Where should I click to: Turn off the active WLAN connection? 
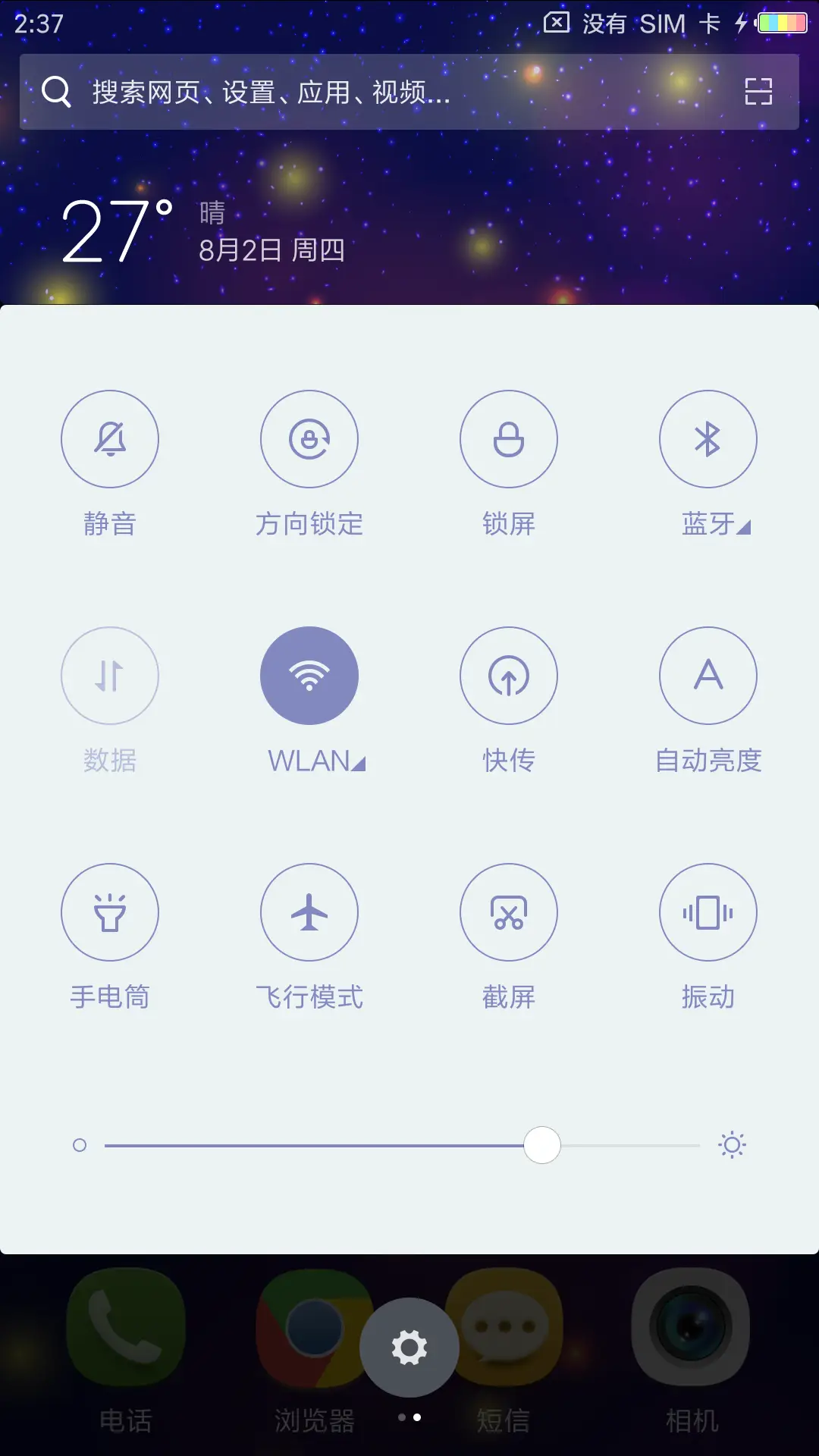(x=309, y=676)
